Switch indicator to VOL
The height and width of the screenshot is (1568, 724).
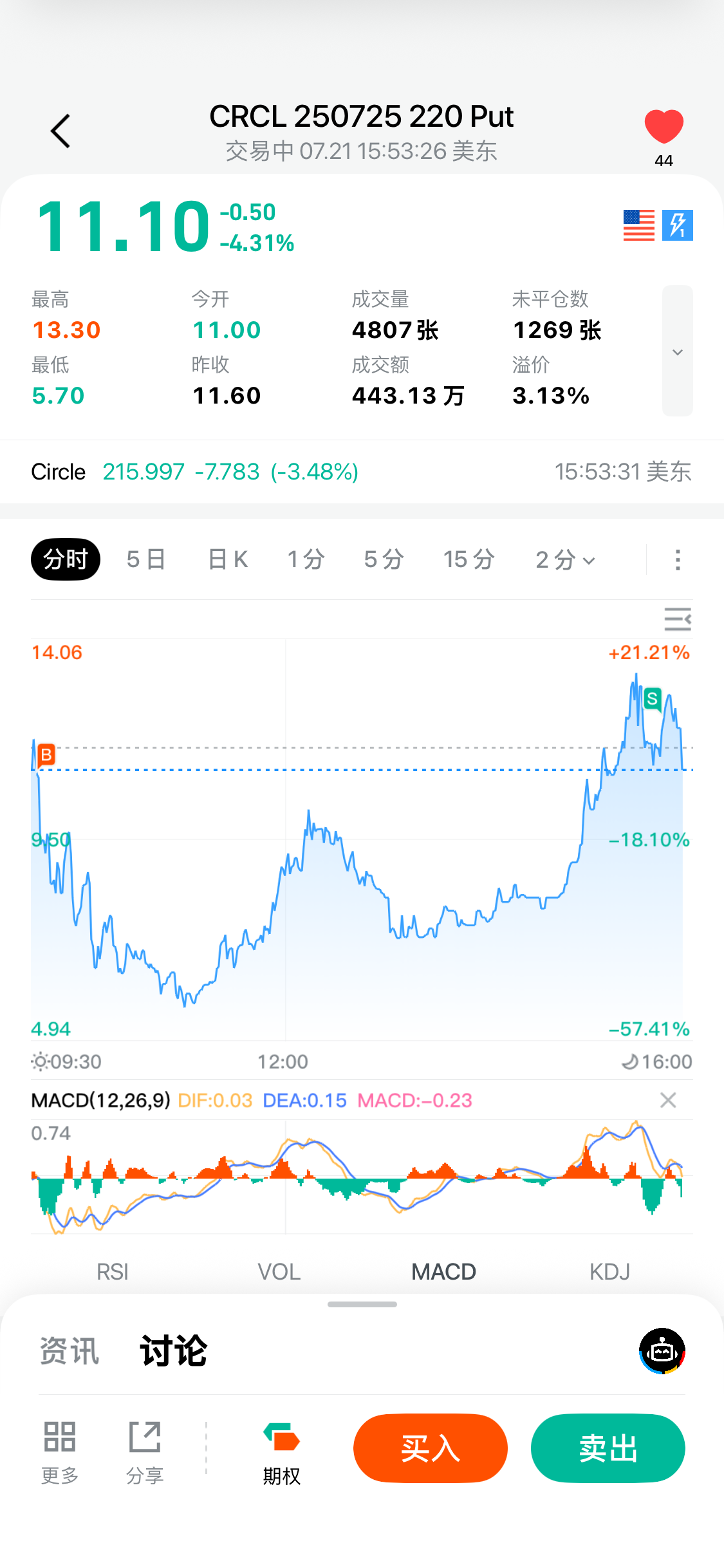[x=279, y=1272]
